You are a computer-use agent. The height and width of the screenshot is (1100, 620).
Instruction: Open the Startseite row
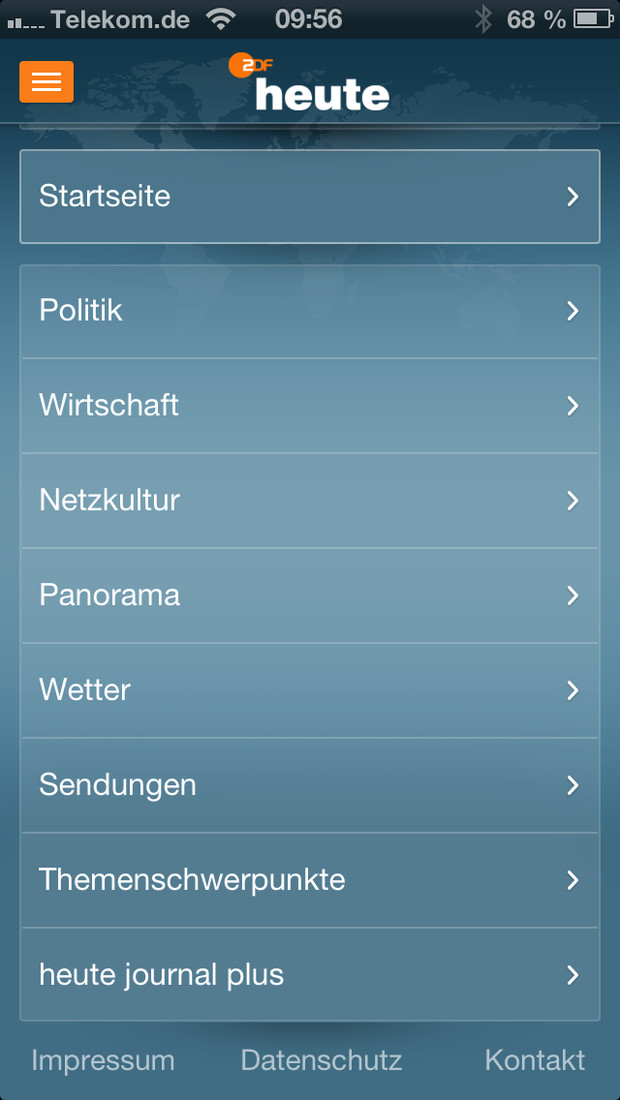[310, 196]
